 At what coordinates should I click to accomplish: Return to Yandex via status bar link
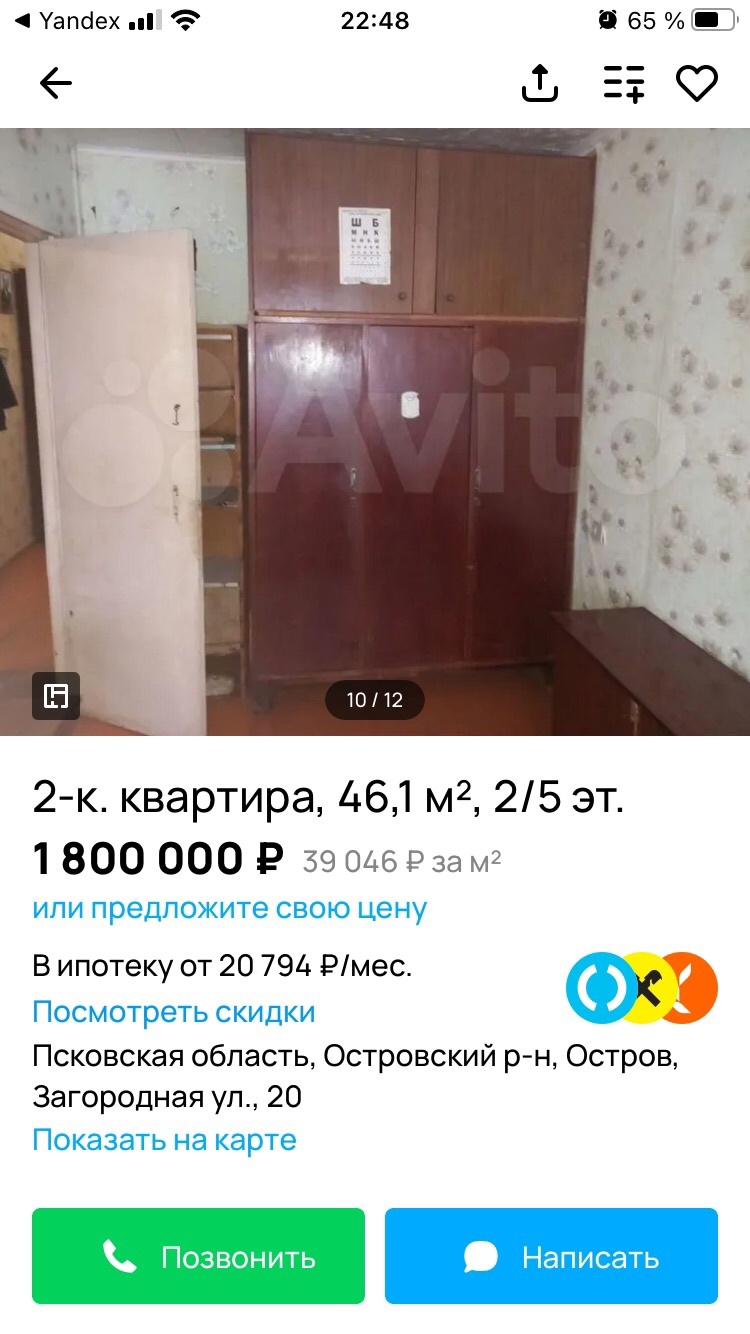coord(67,20)
